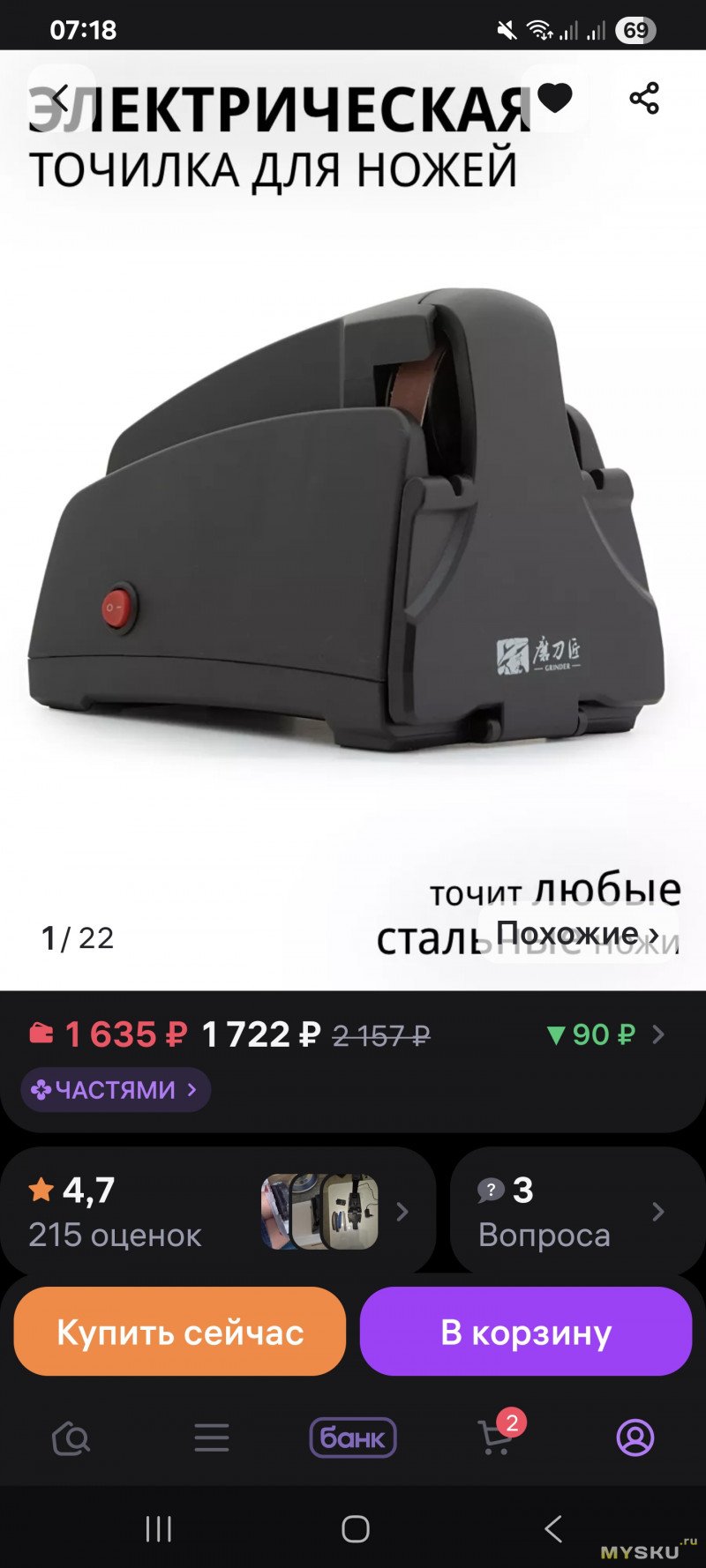
Task: Open the 215 оценок reviews card
Action: (218, 1212)
